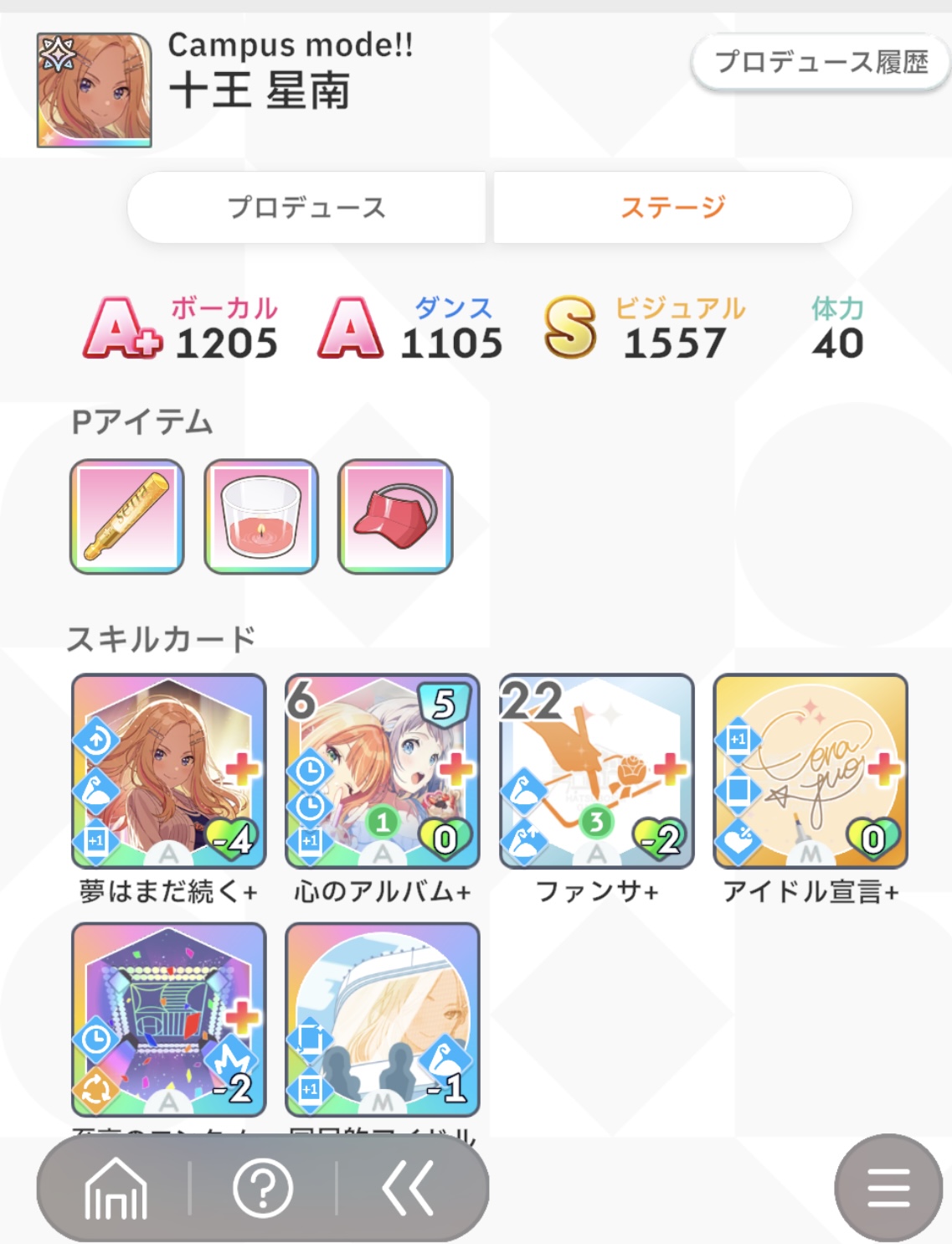Switch to the プロデュース tab
Image resolution: width=952 pixels, height=1244 pixels.
(306, 208)
